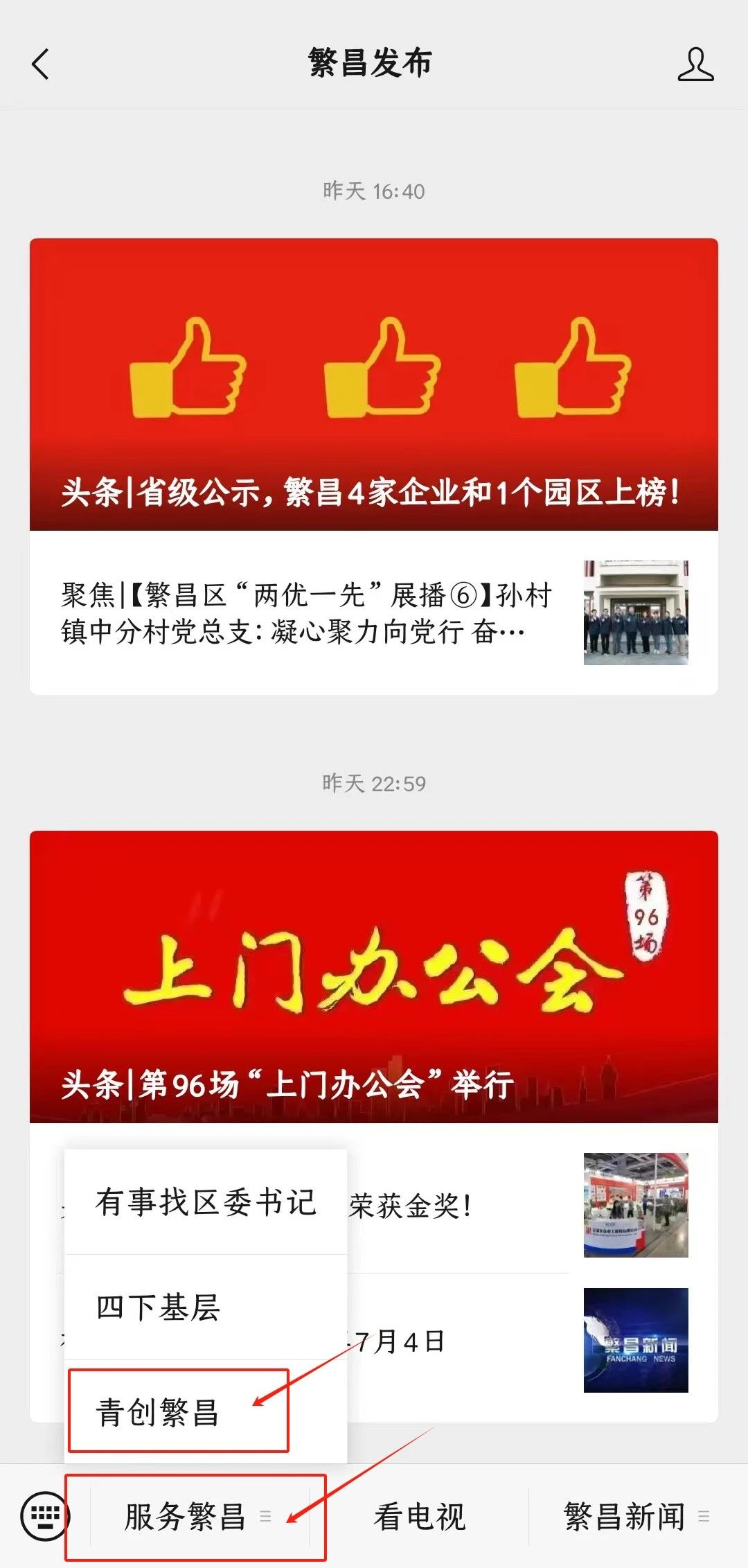
Task: Select 四下基层 menu option
Action: click(x=206, y=1307)
